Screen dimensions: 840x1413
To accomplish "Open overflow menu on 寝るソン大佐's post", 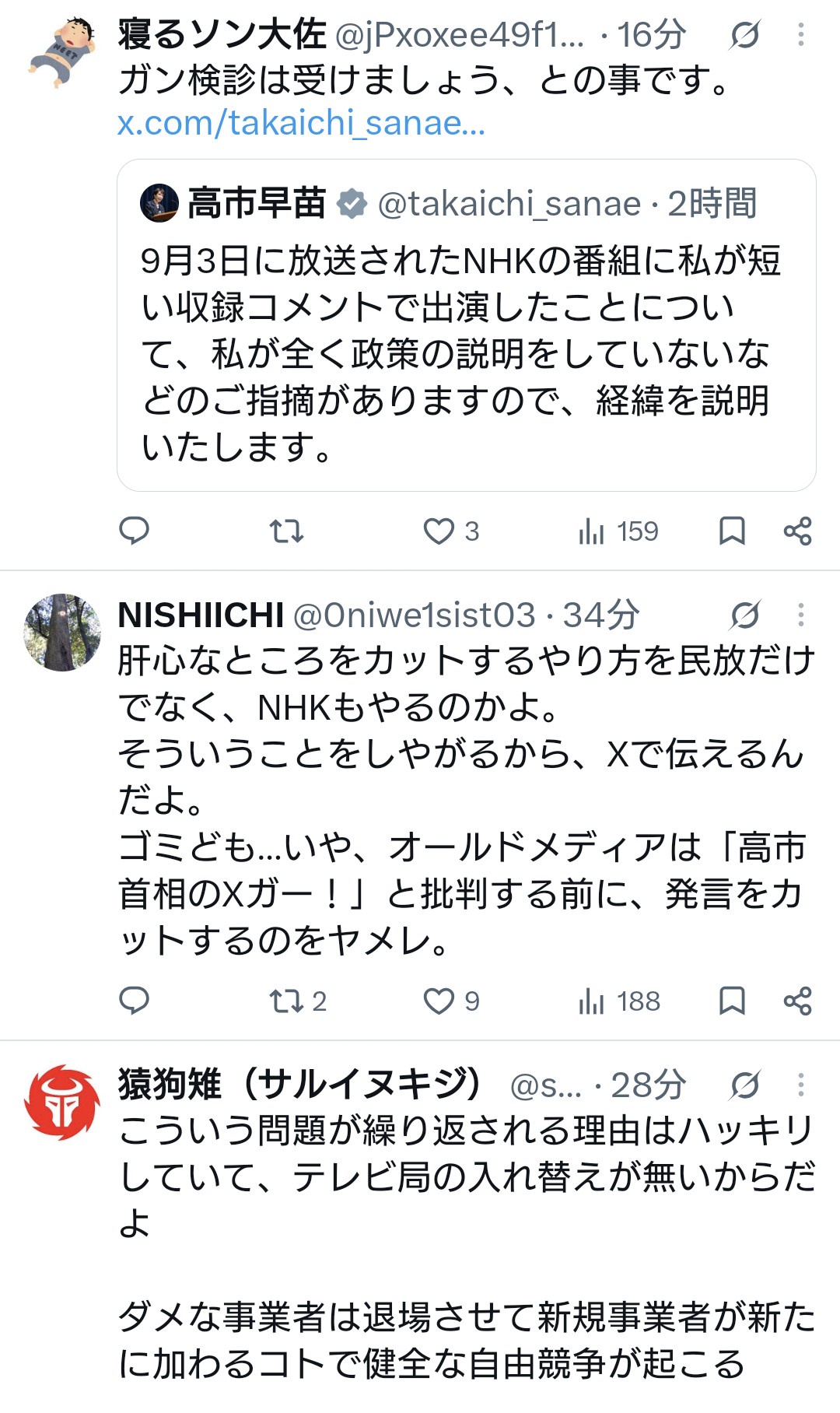I will click(801, 35).
